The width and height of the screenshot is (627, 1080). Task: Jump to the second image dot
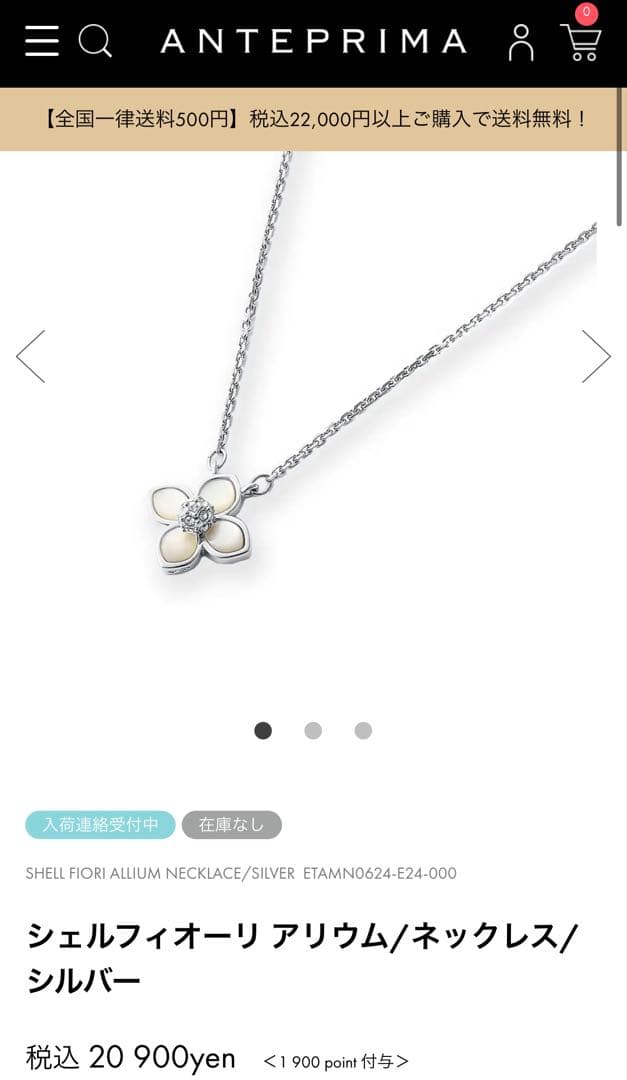click(313, 731)
